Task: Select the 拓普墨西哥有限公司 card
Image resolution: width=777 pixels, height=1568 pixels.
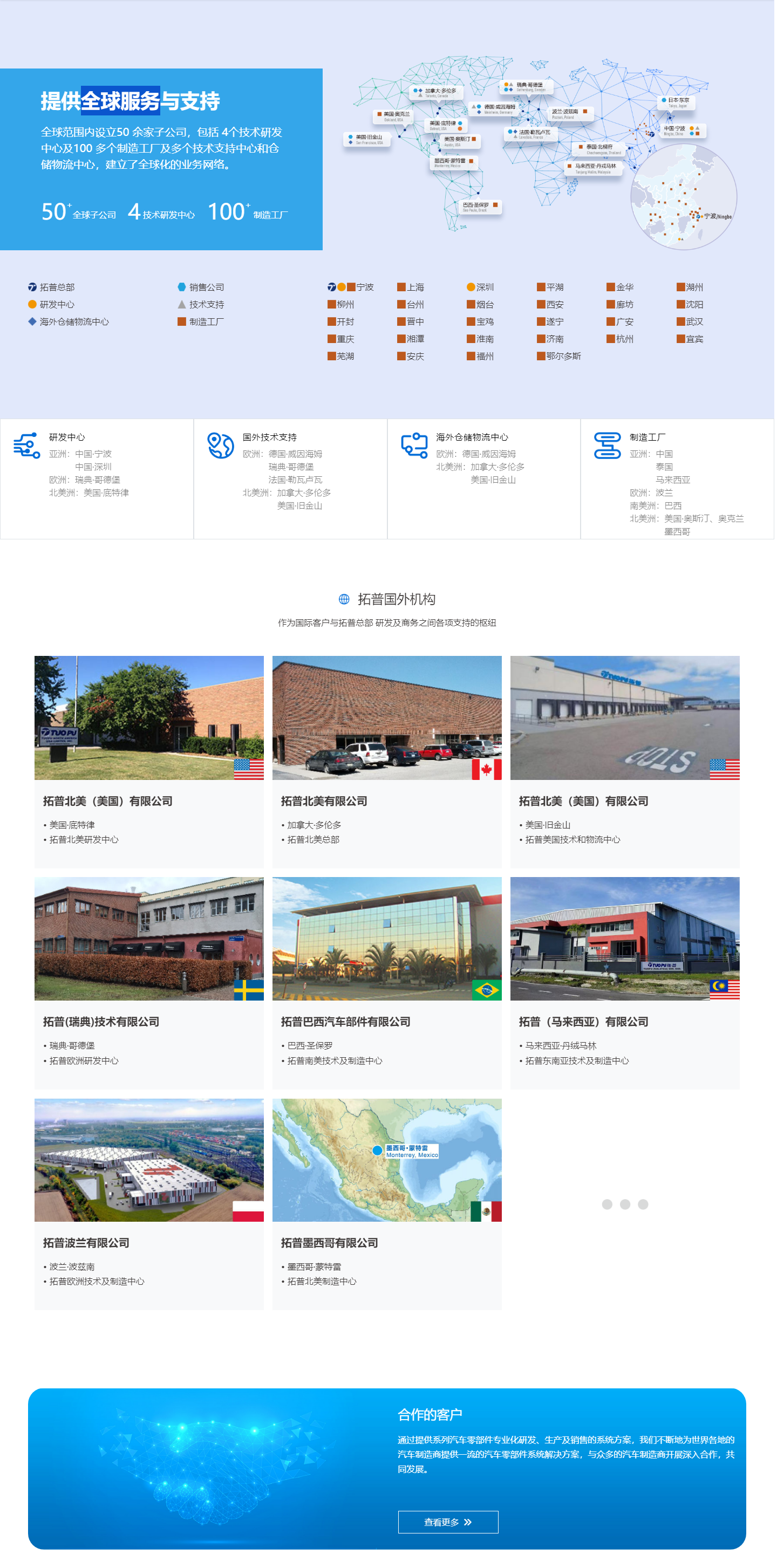Action: pyautogui.click(x=387, y=1203)
